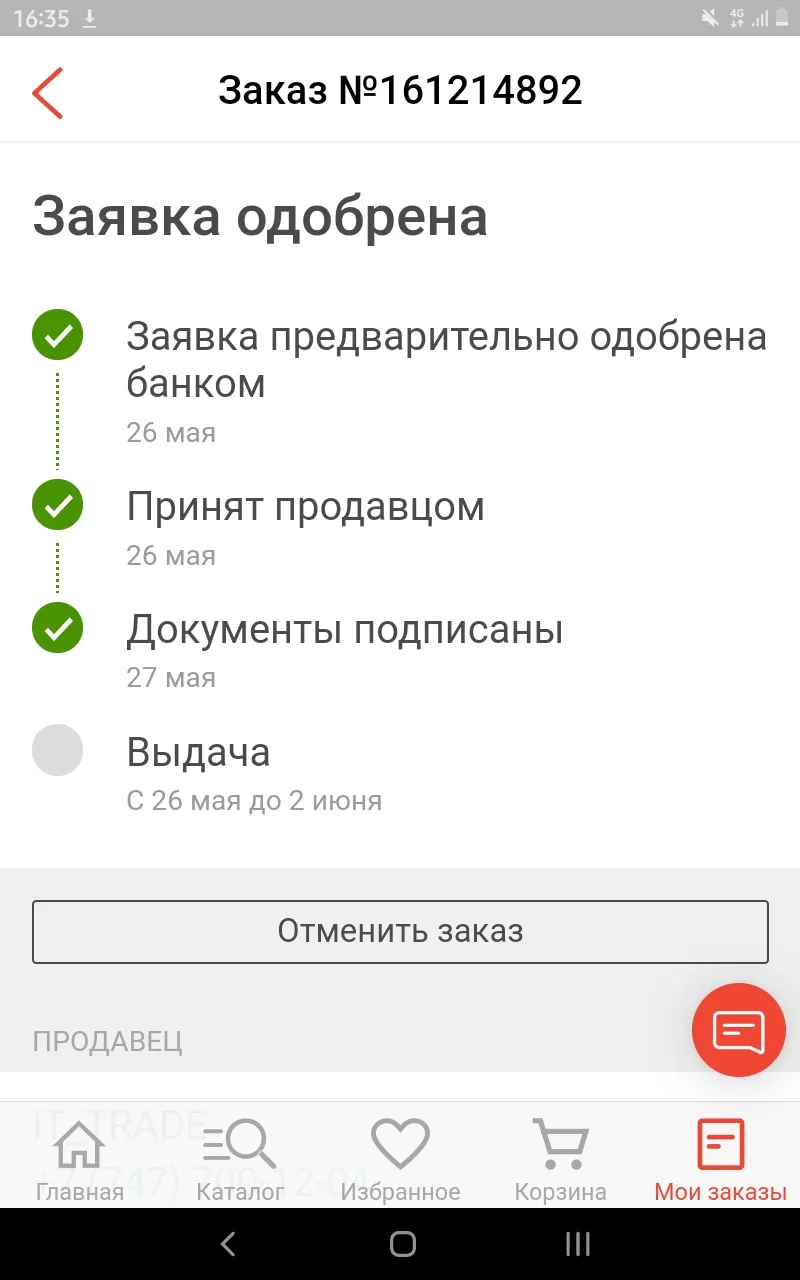800x1280 pixels.
Task: Open the Корзина tab
Action: tap(560, 1160)
